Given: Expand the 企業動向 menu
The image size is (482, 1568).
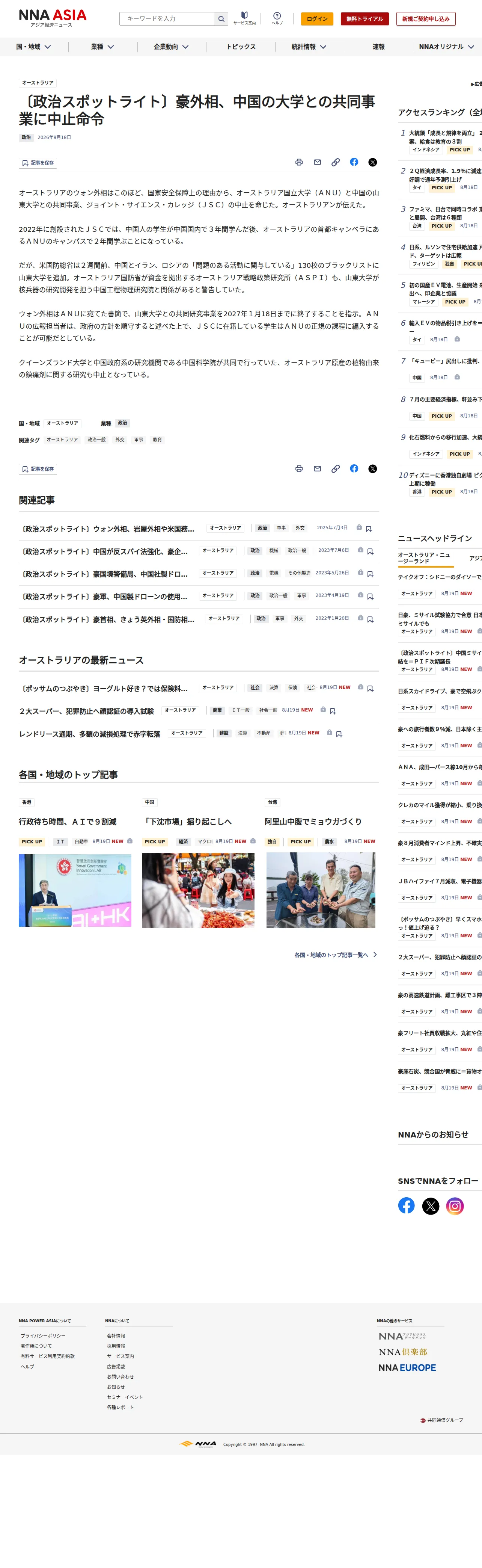Looking at the screenshot, I should coord(171,47).
